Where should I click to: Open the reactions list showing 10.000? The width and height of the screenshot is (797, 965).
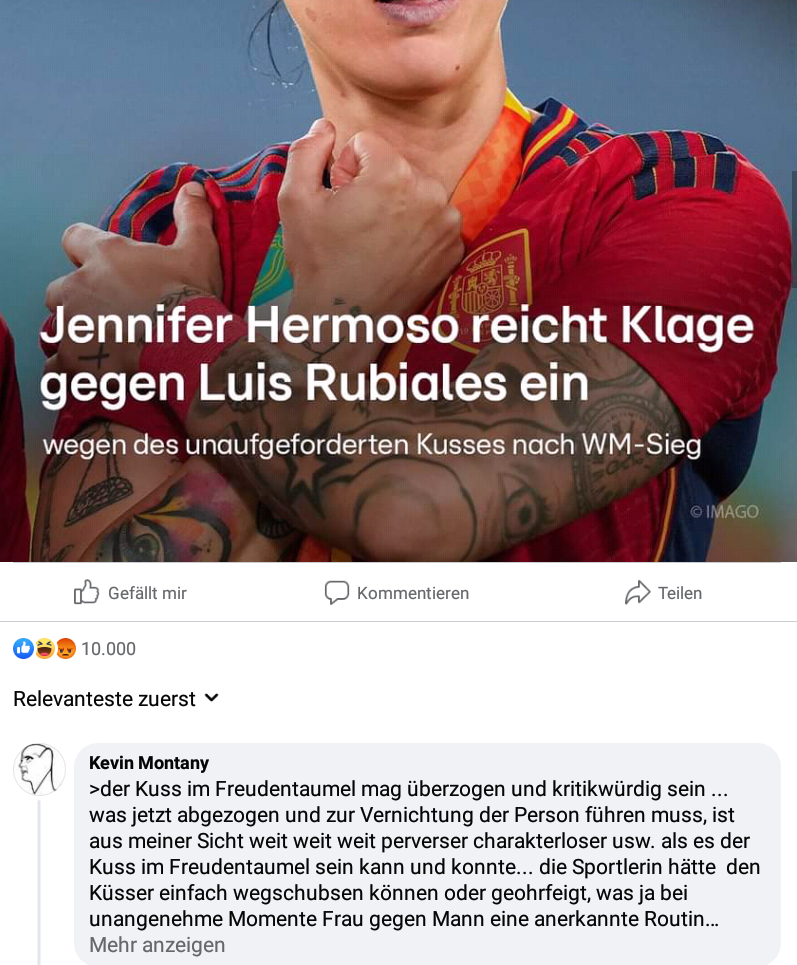coord(75,649)
